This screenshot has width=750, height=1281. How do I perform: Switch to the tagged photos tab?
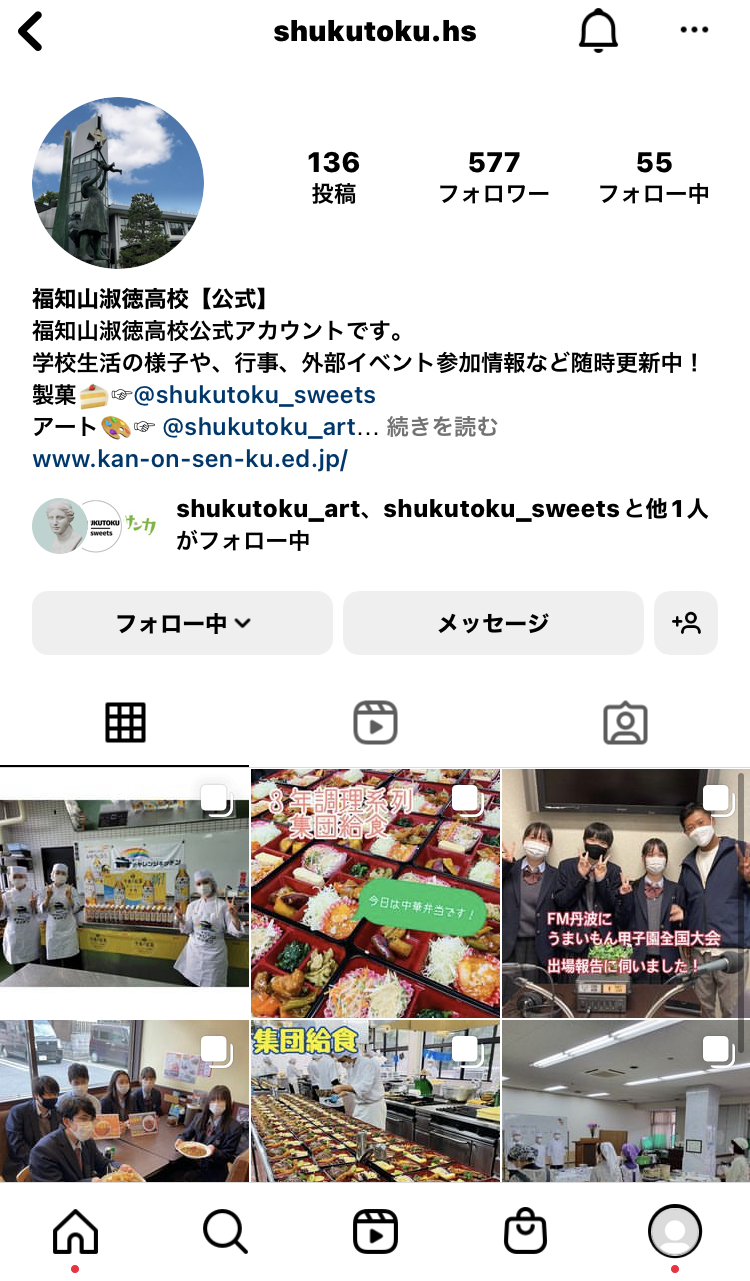625,722
